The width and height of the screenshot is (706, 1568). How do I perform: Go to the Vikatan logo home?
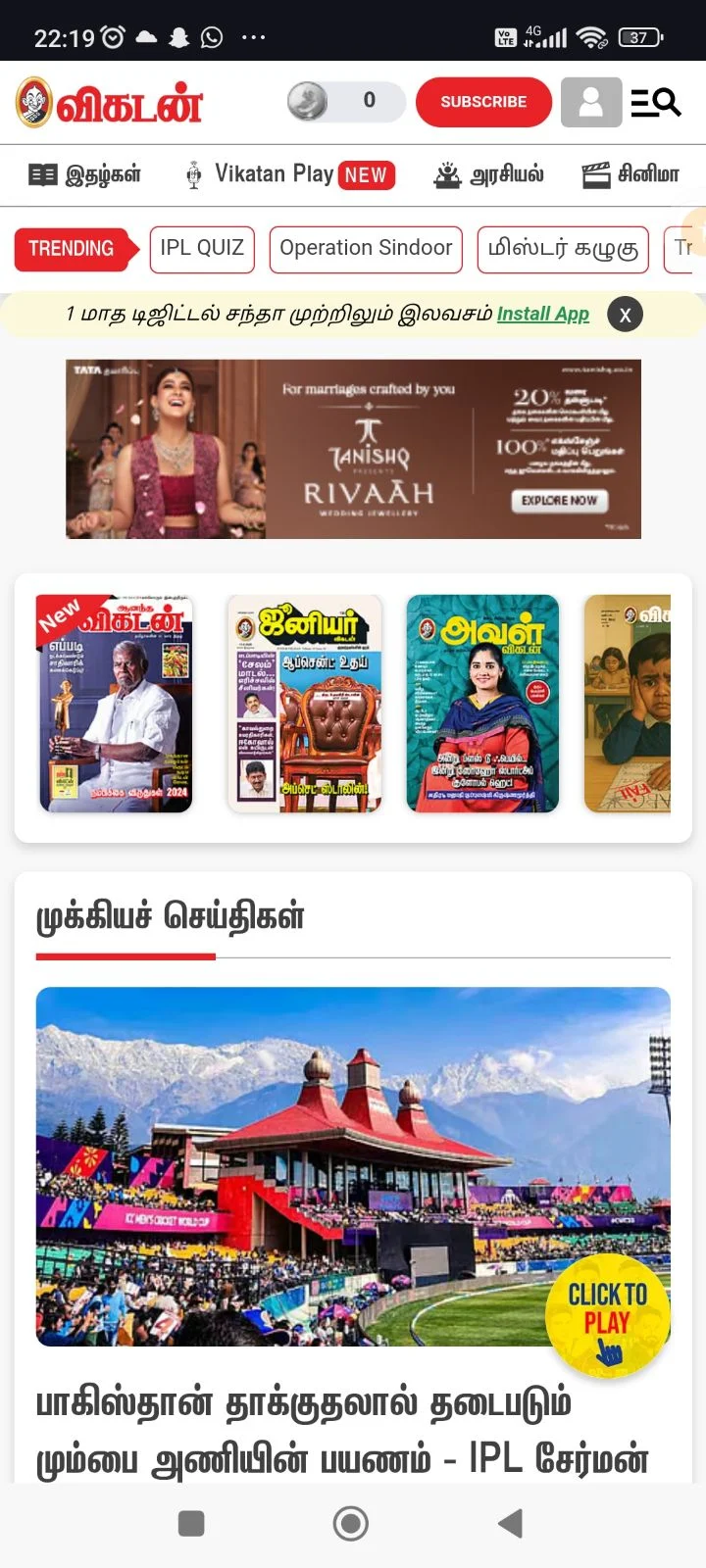coord(109,102)
